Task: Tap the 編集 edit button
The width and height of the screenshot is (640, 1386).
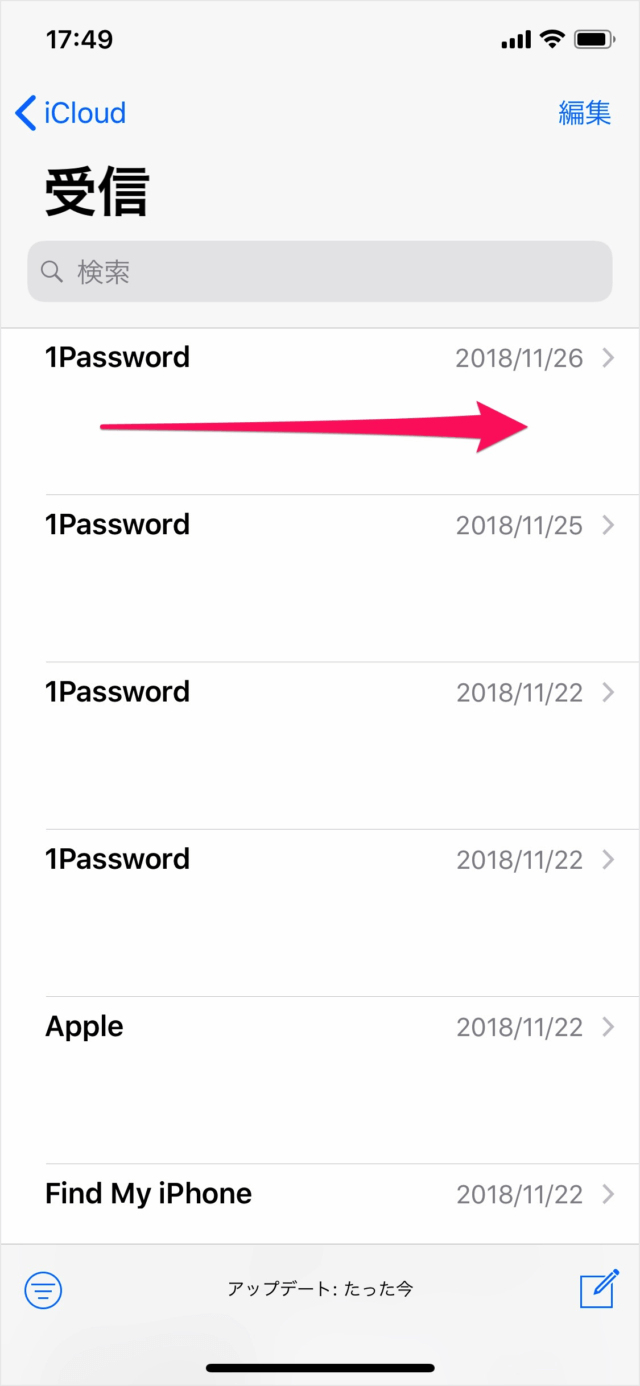Action: (584, 113)
